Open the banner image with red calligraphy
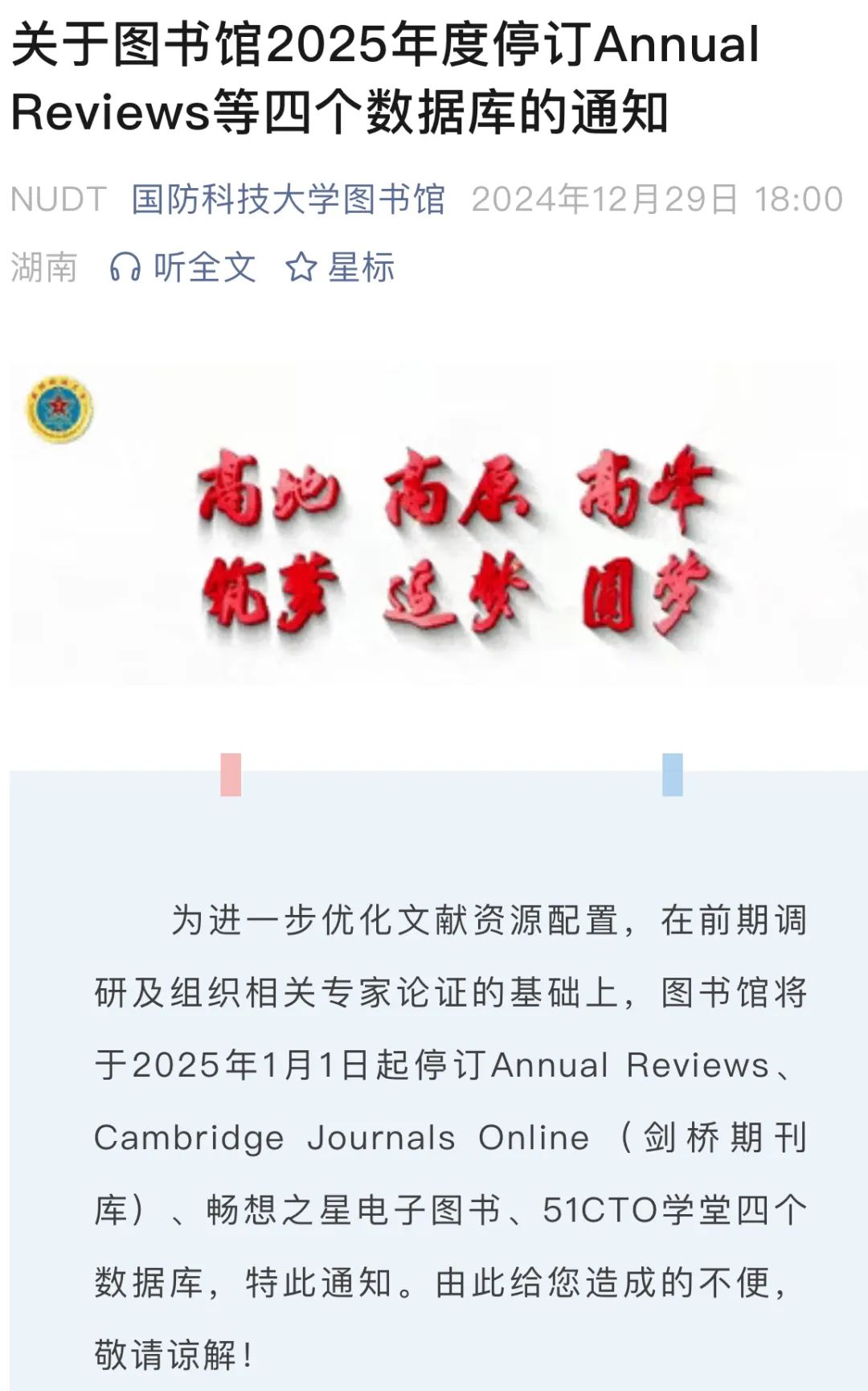 [x=439, y=524]
